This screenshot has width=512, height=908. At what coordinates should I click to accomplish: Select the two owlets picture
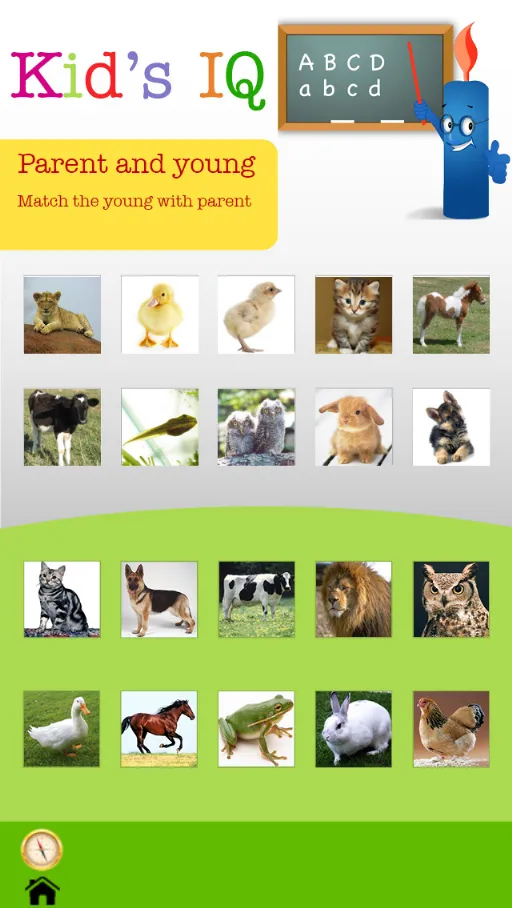pyautogui.click(x=256, y=427)
